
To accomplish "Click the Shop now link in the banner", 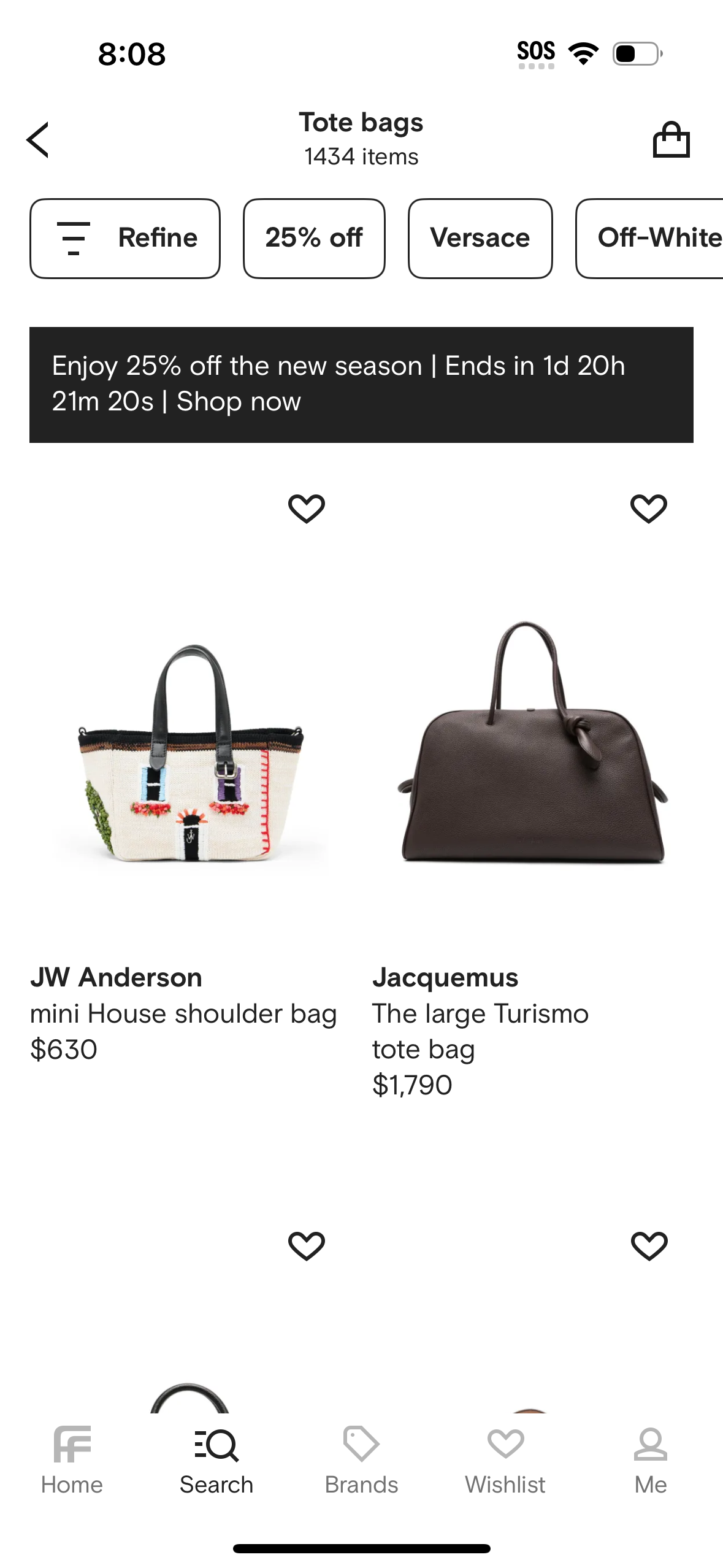I will [x=239, y=401].
